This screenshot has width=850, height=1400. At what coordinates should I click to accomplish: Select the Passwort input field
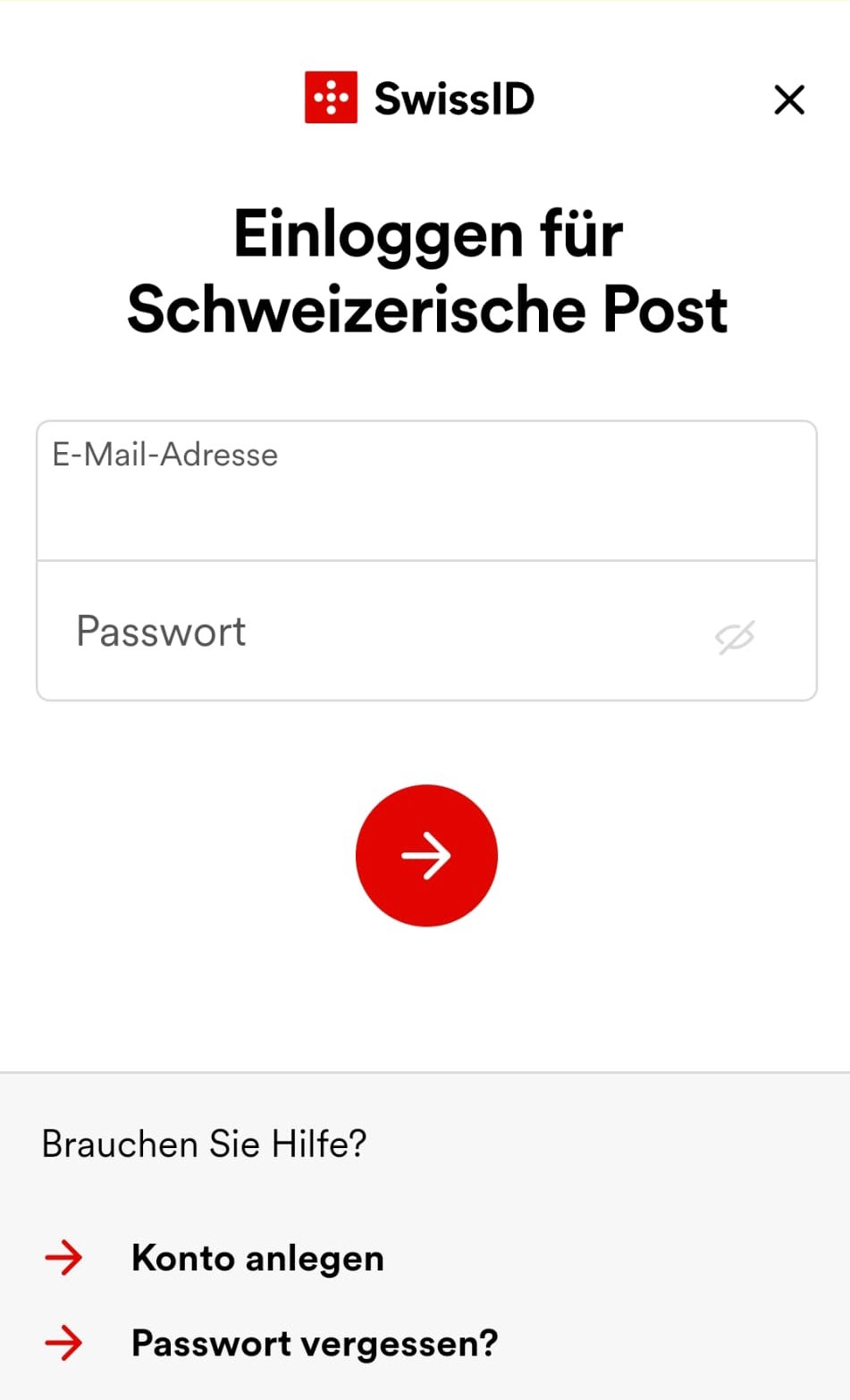pyautogui.click(x=426, y=631)
